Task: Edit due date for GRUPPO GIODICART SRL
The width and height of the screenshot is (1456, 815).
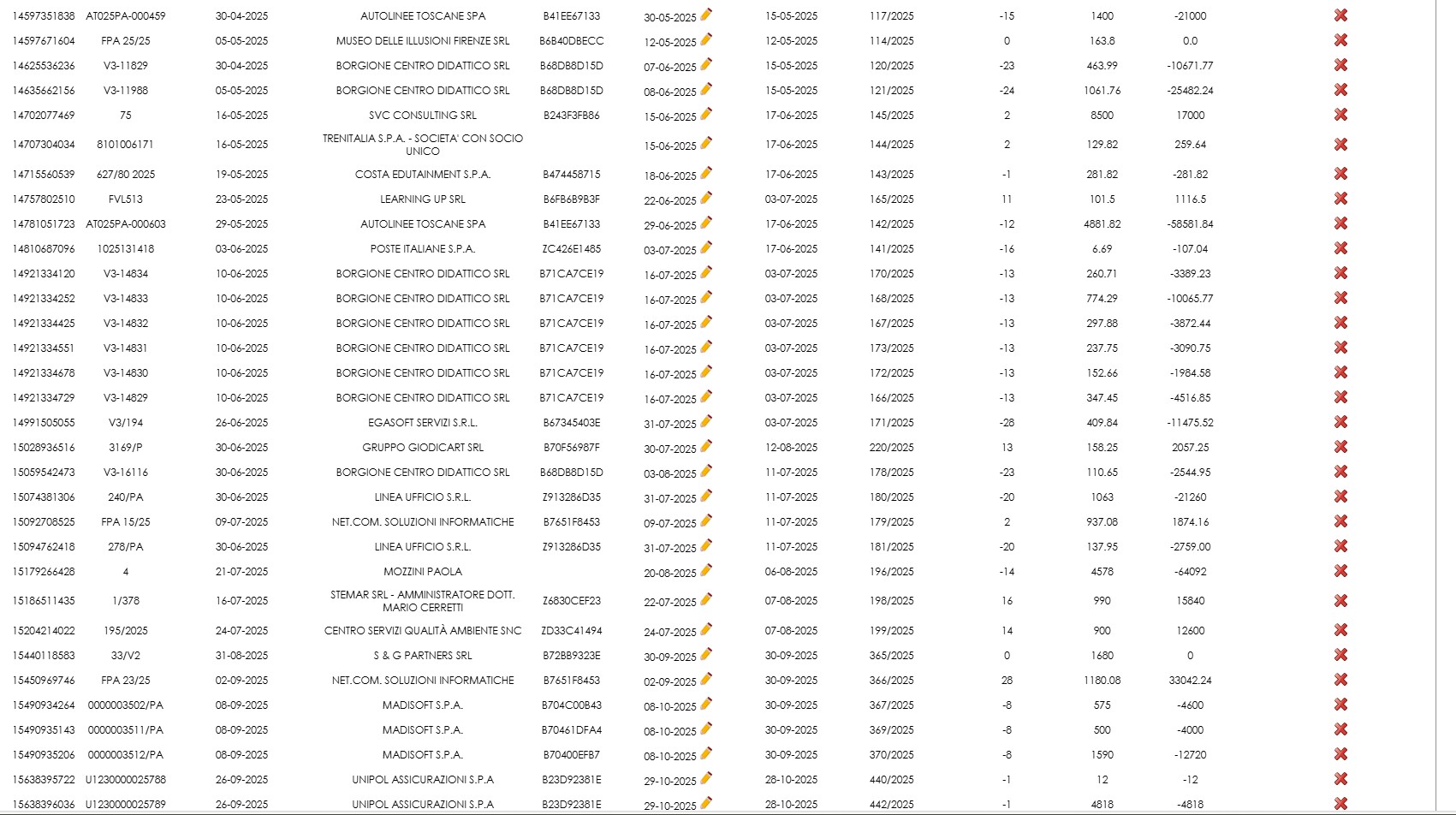Action: [706, 446]
